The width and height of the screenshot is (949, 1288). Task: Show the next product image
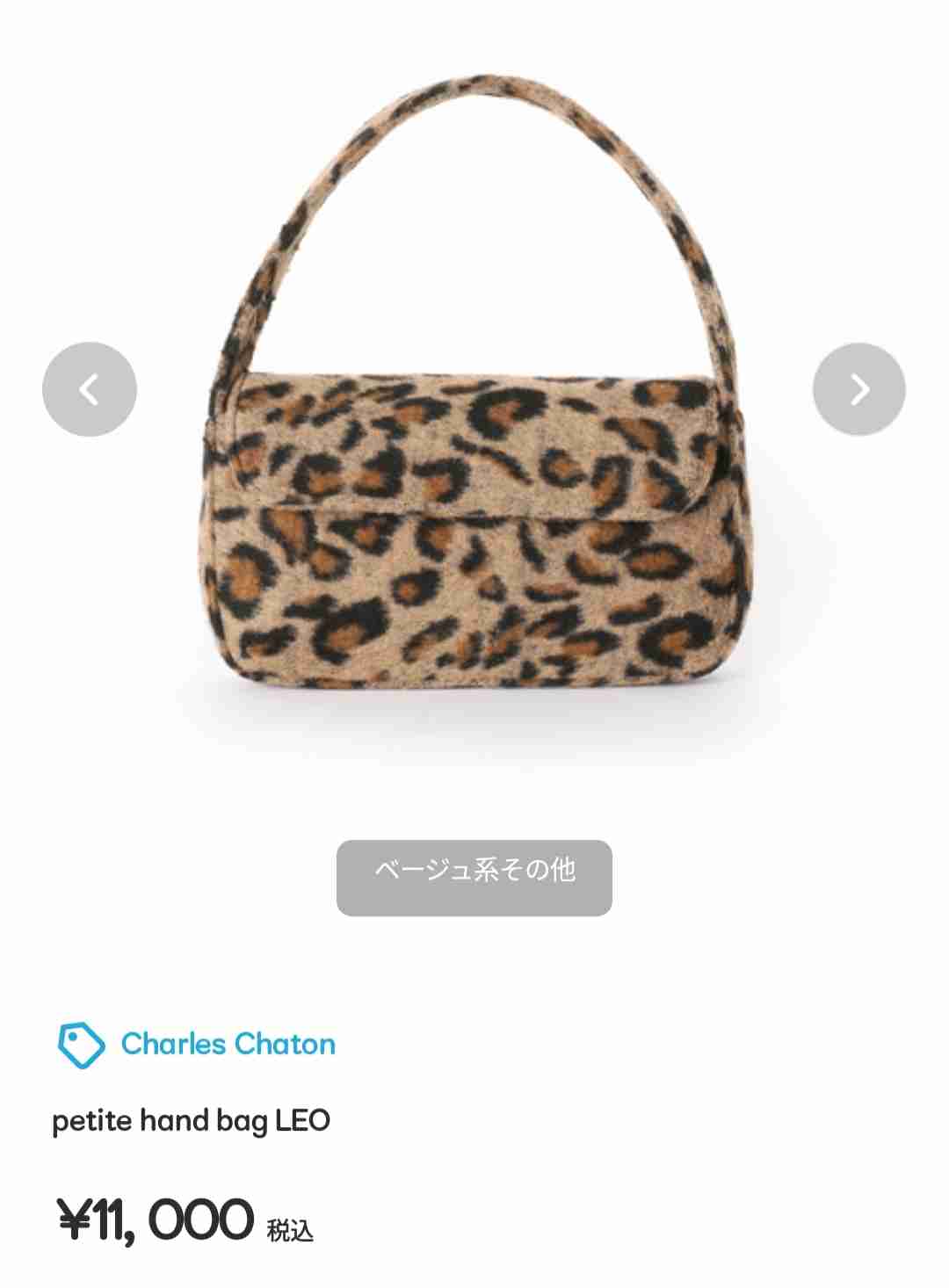click(858, 389)
